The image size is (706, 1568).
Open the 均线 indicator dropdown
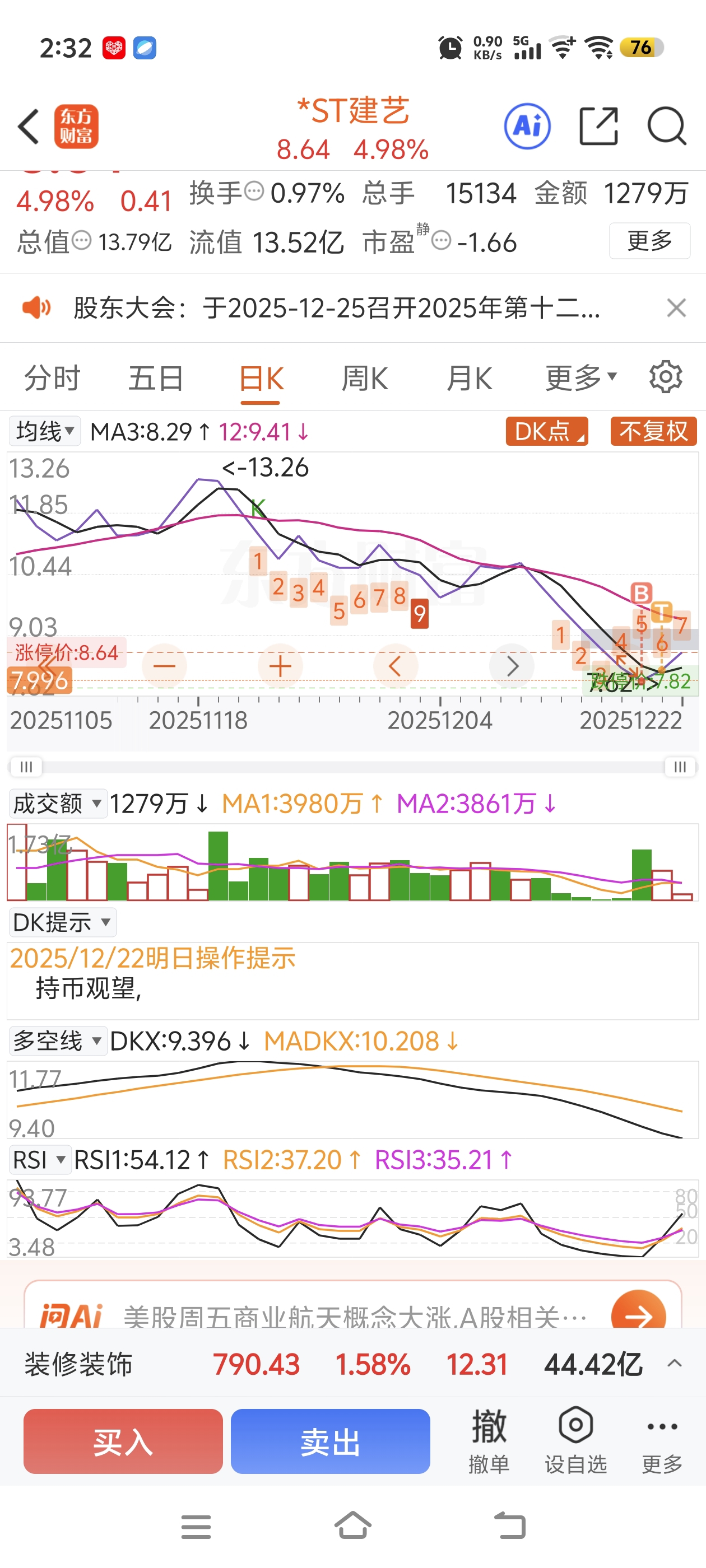click(x=44, y=432)
